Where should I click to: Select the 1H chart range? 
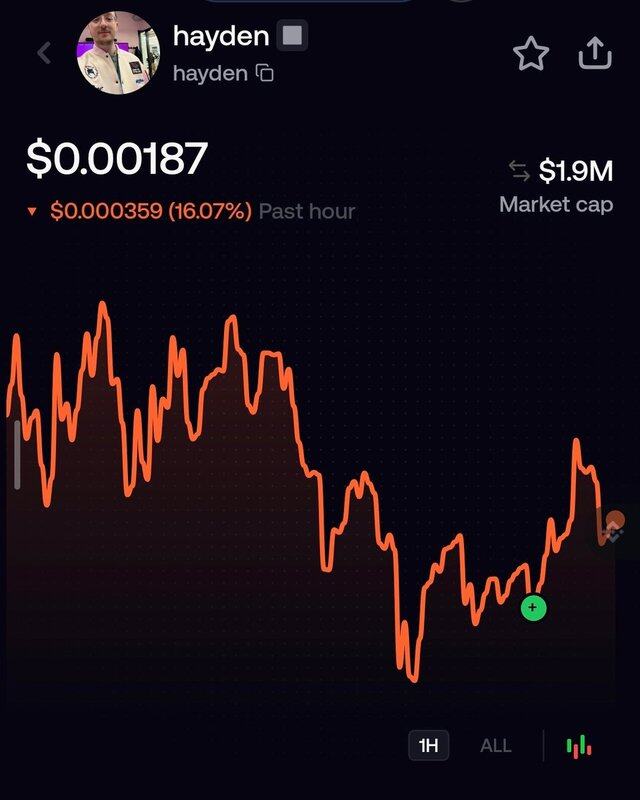pos(429,745)
